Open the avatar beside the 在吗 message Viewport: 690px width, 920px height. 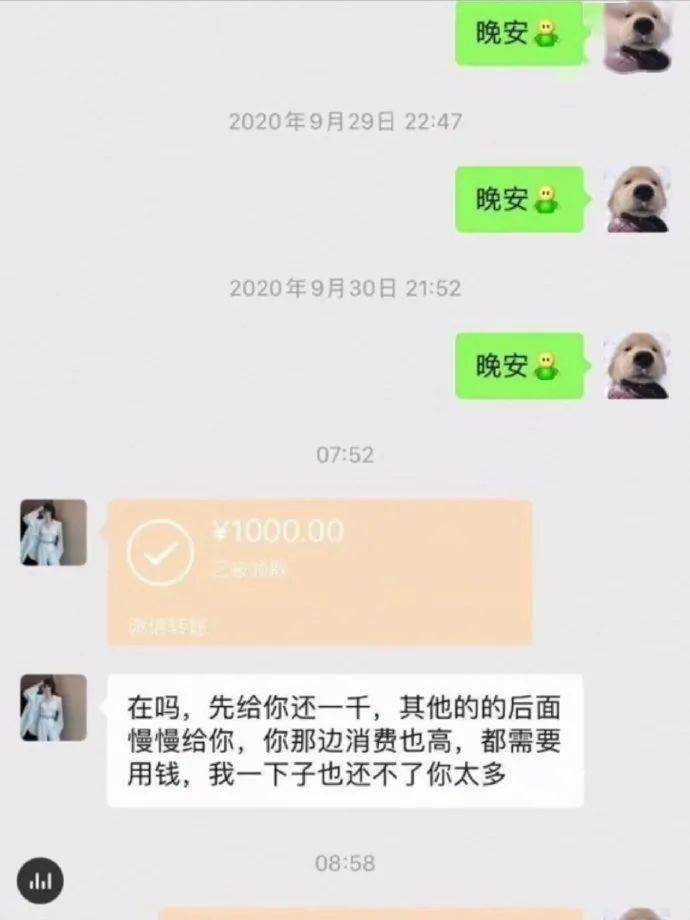click(x=54, y=707)
